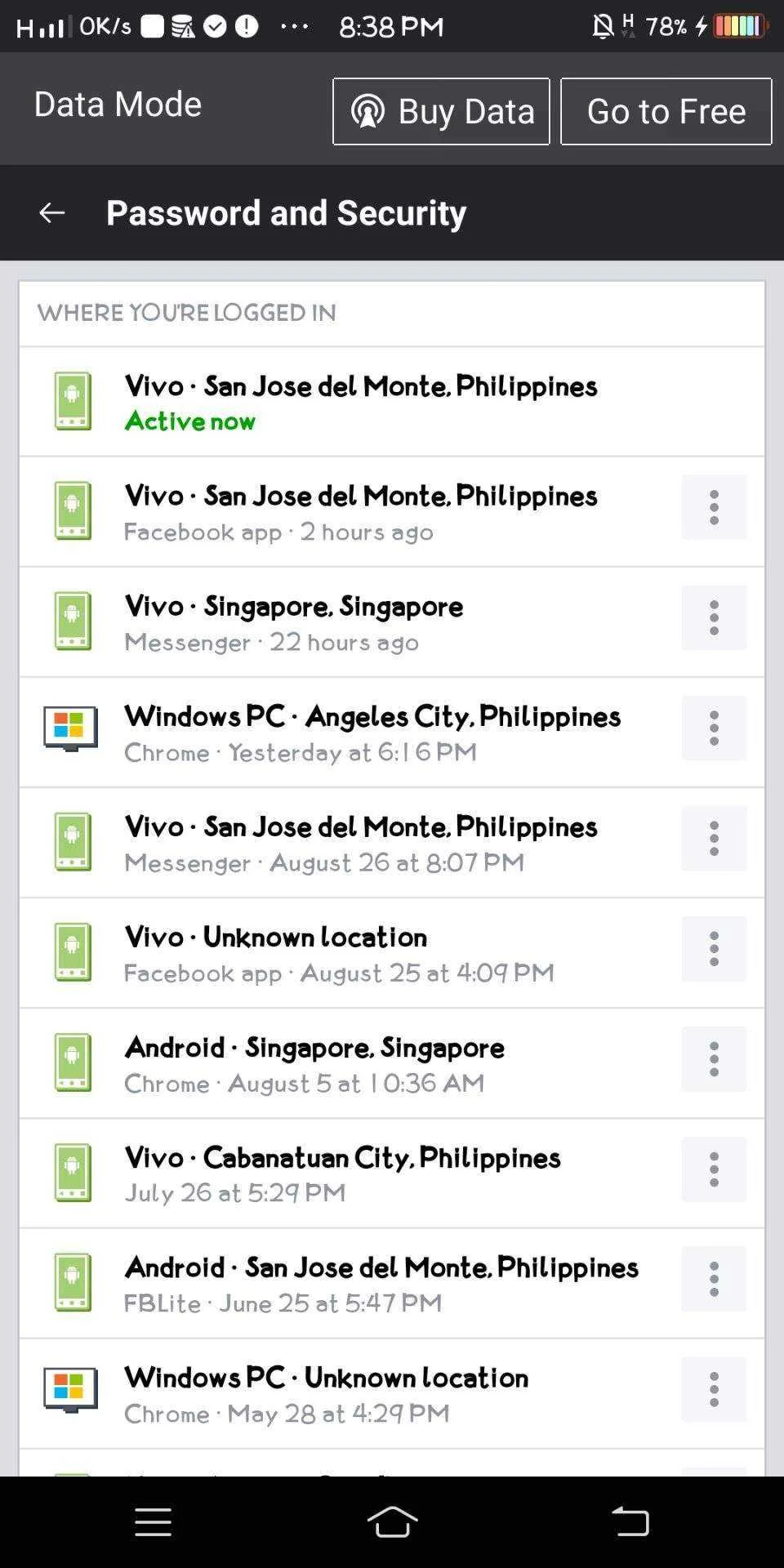The height and width of the screenshot is (1568, 784).
Task: Tap the system back button
Action: click(x=630, y=1521)
